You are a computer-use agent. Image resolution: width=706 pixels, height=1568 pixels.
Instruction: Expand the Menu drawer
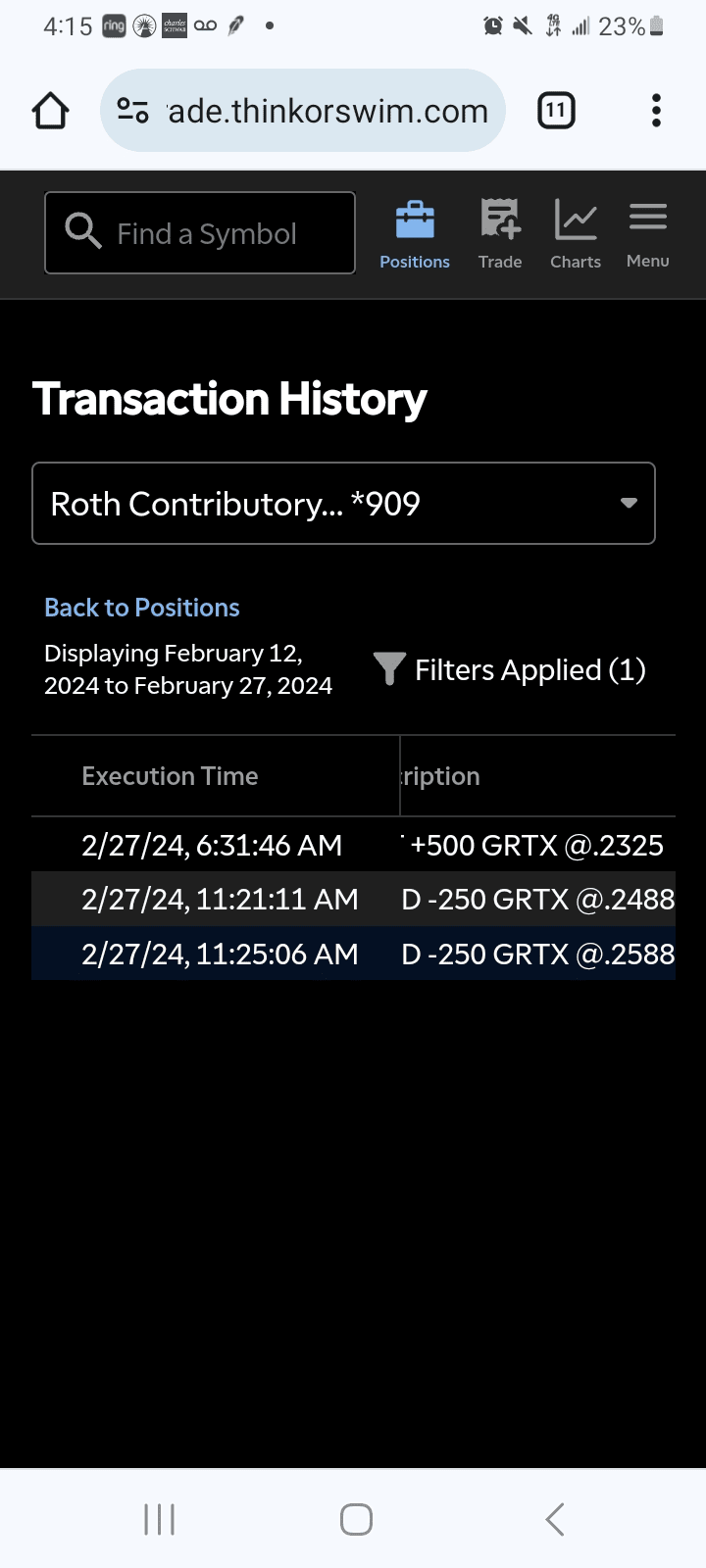pos(648,235)
